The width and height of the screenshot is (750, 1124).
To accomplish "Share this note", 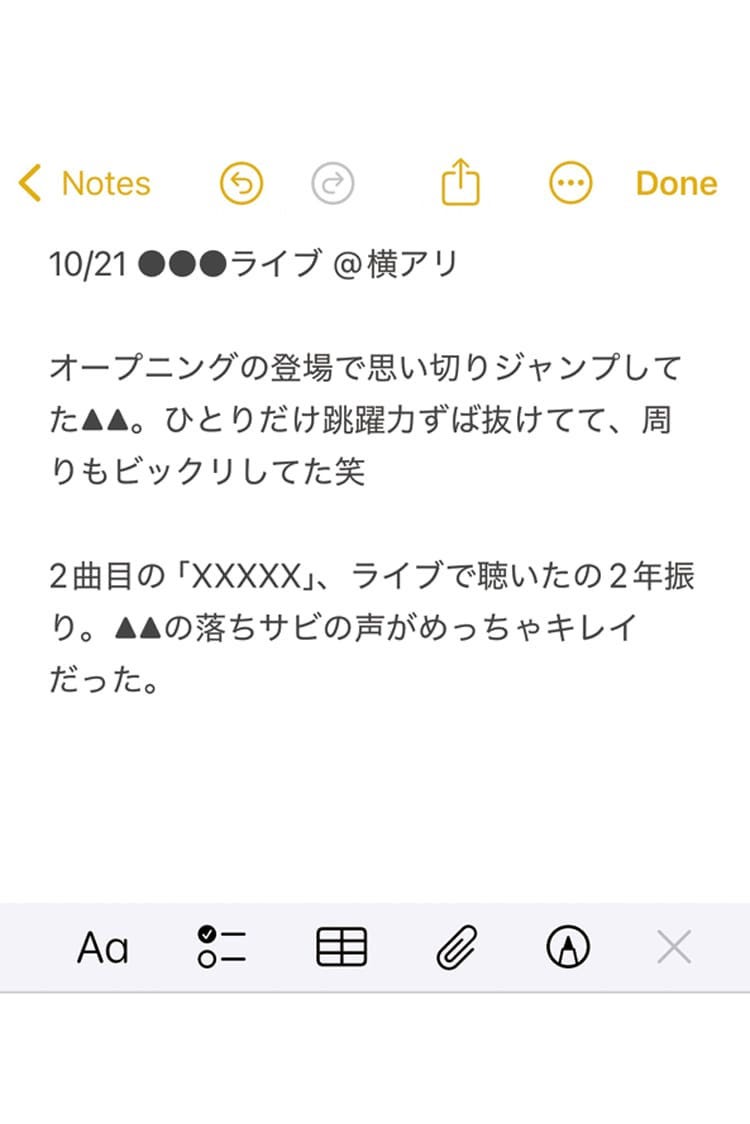I will (461, 182).
